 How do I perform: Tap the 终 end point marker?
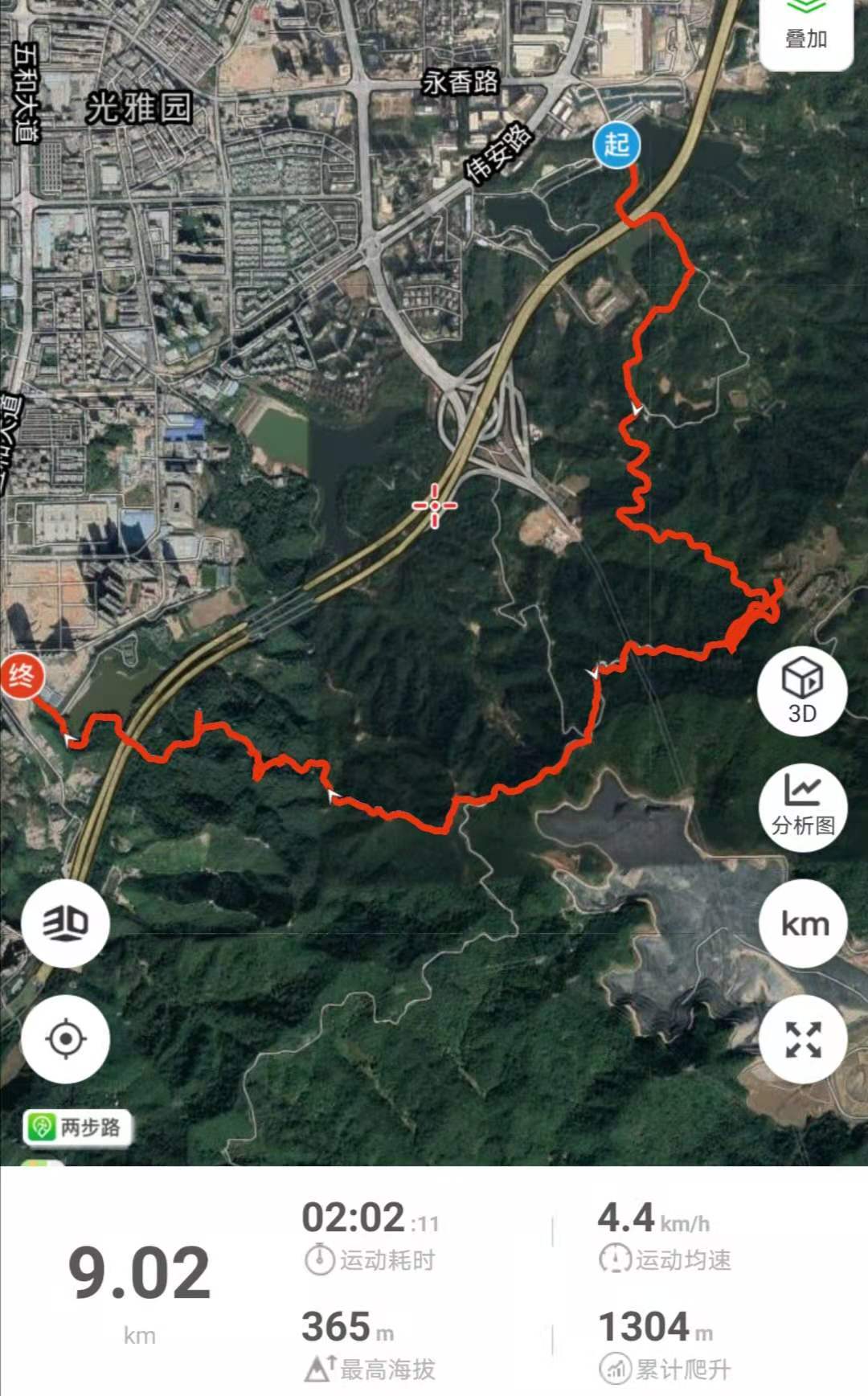click(22, 678)
